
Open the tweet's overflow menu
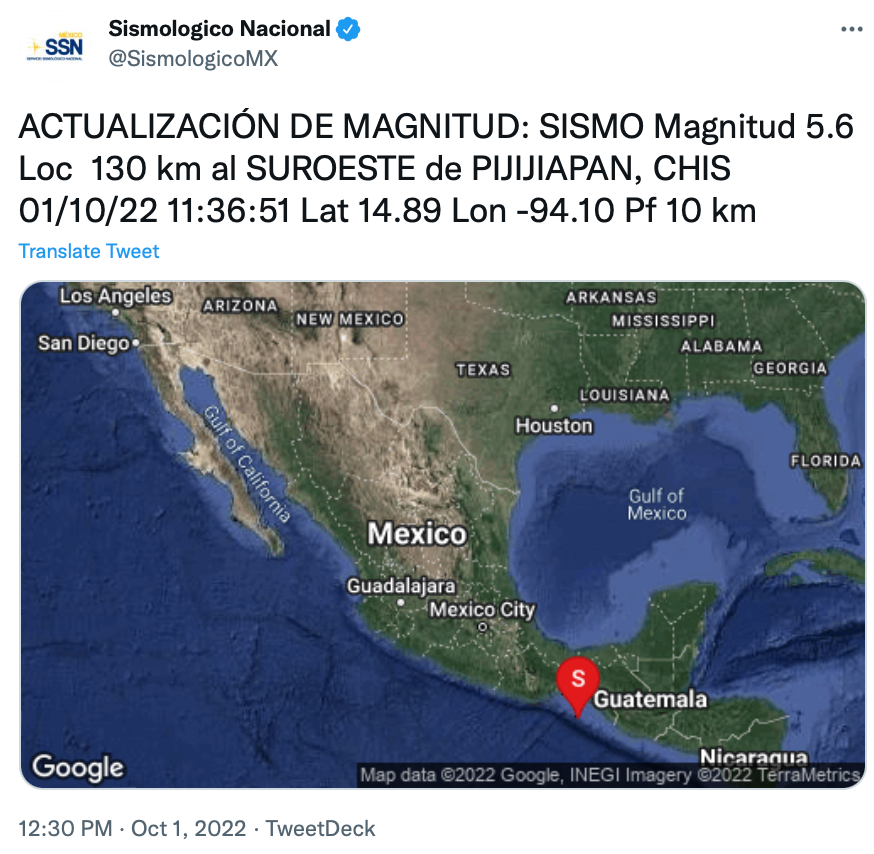tap(850, 30)
